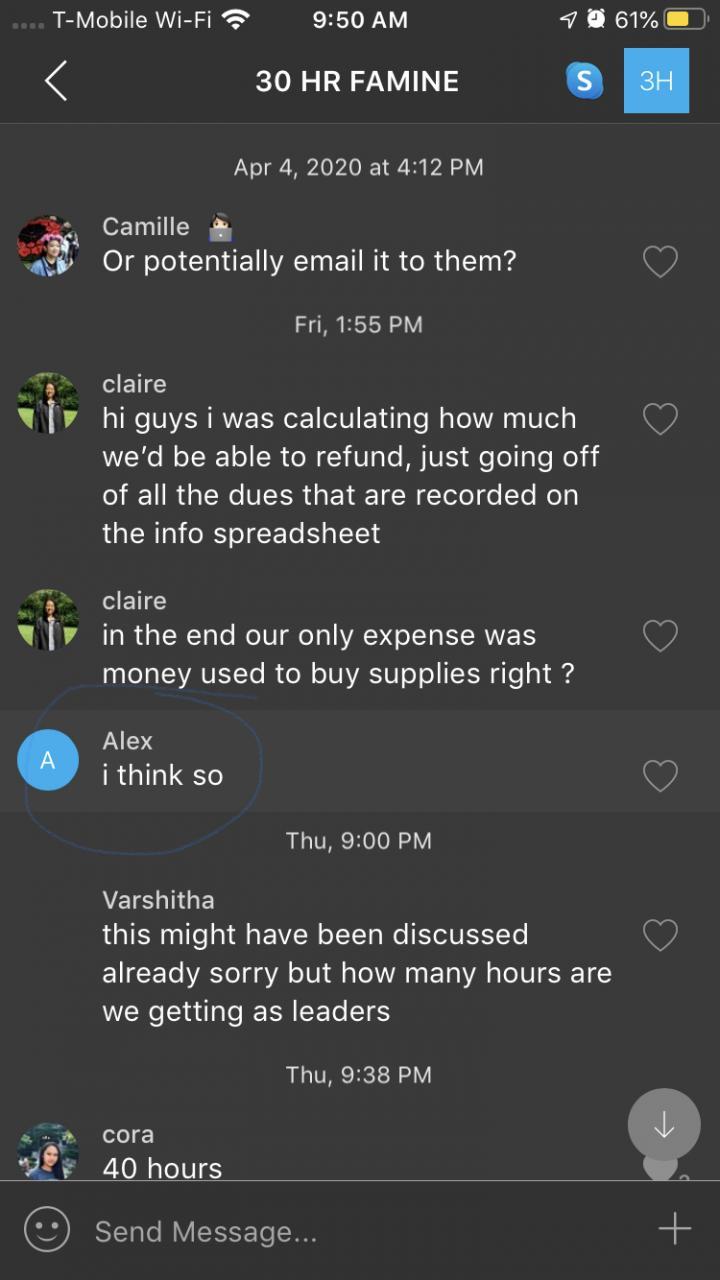This screenshot has height=1280, width=720.
Task: View Alex's avatar
Action: [x=48, y=761]
